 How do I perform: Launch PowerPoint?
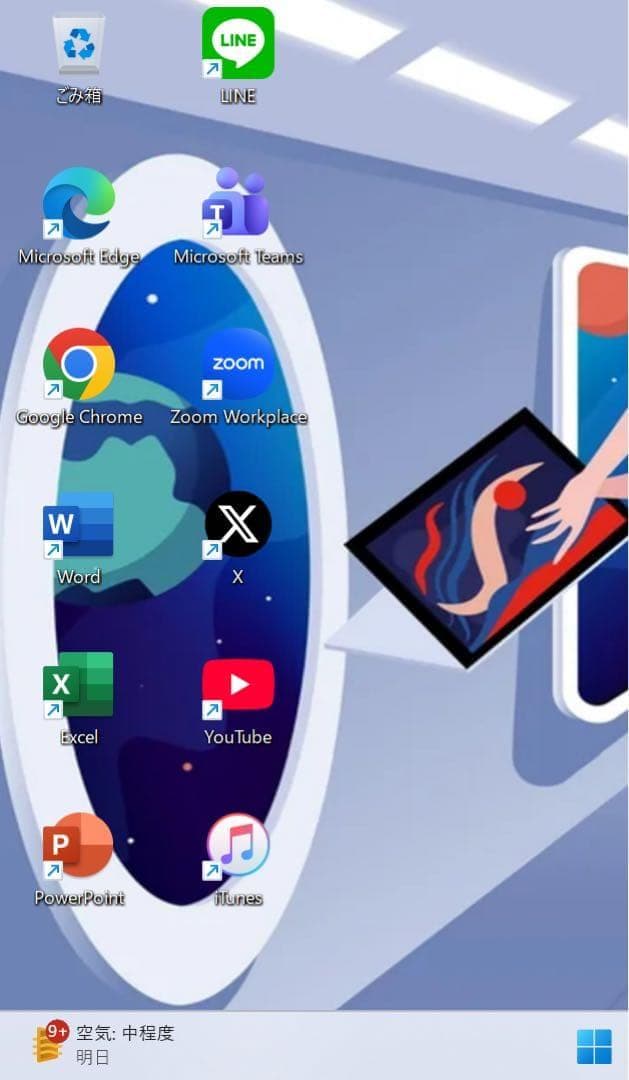click(78, 846)
